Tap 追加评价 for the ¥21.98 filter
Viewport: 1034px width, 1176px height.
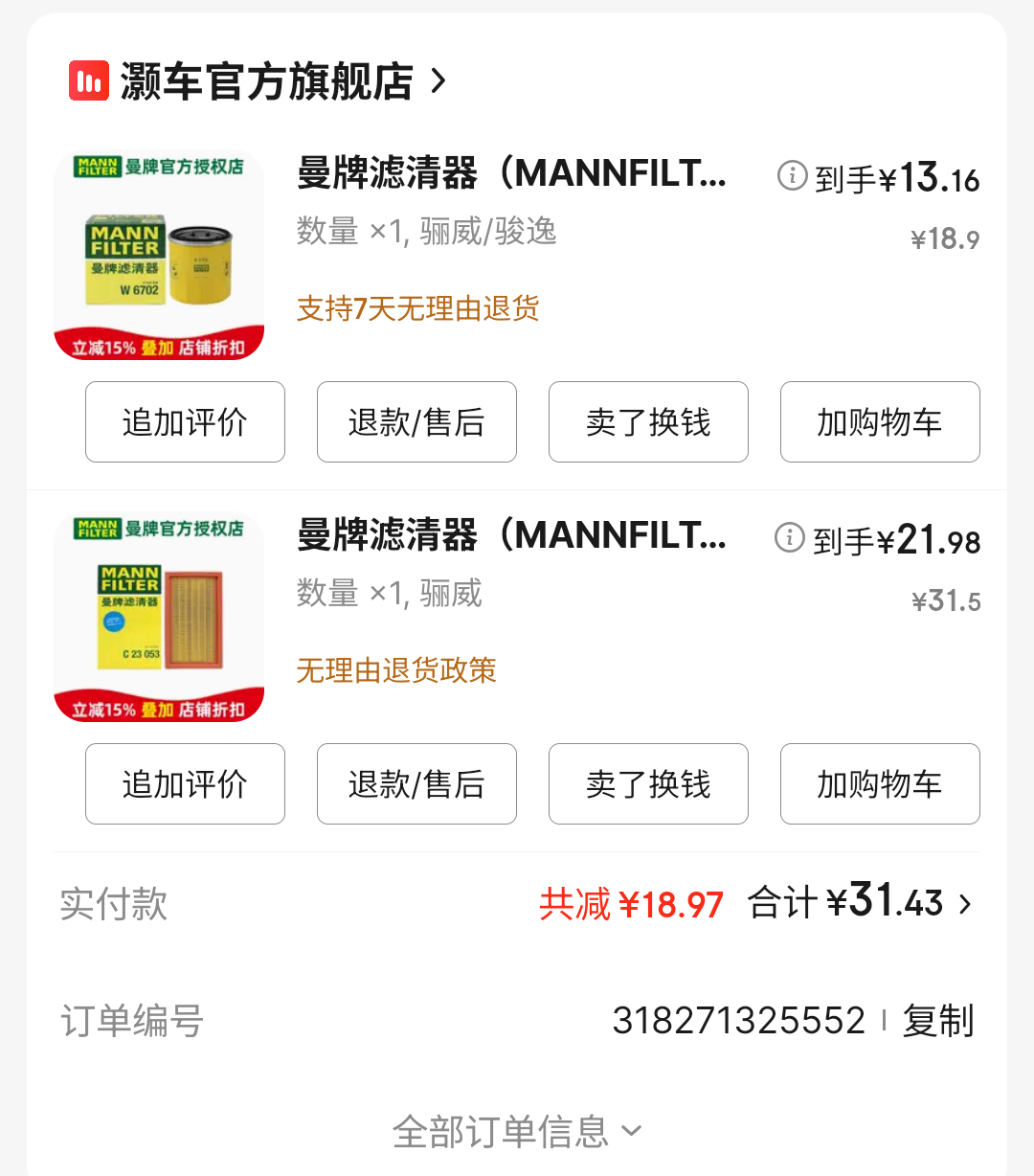(x=185, y=784)
